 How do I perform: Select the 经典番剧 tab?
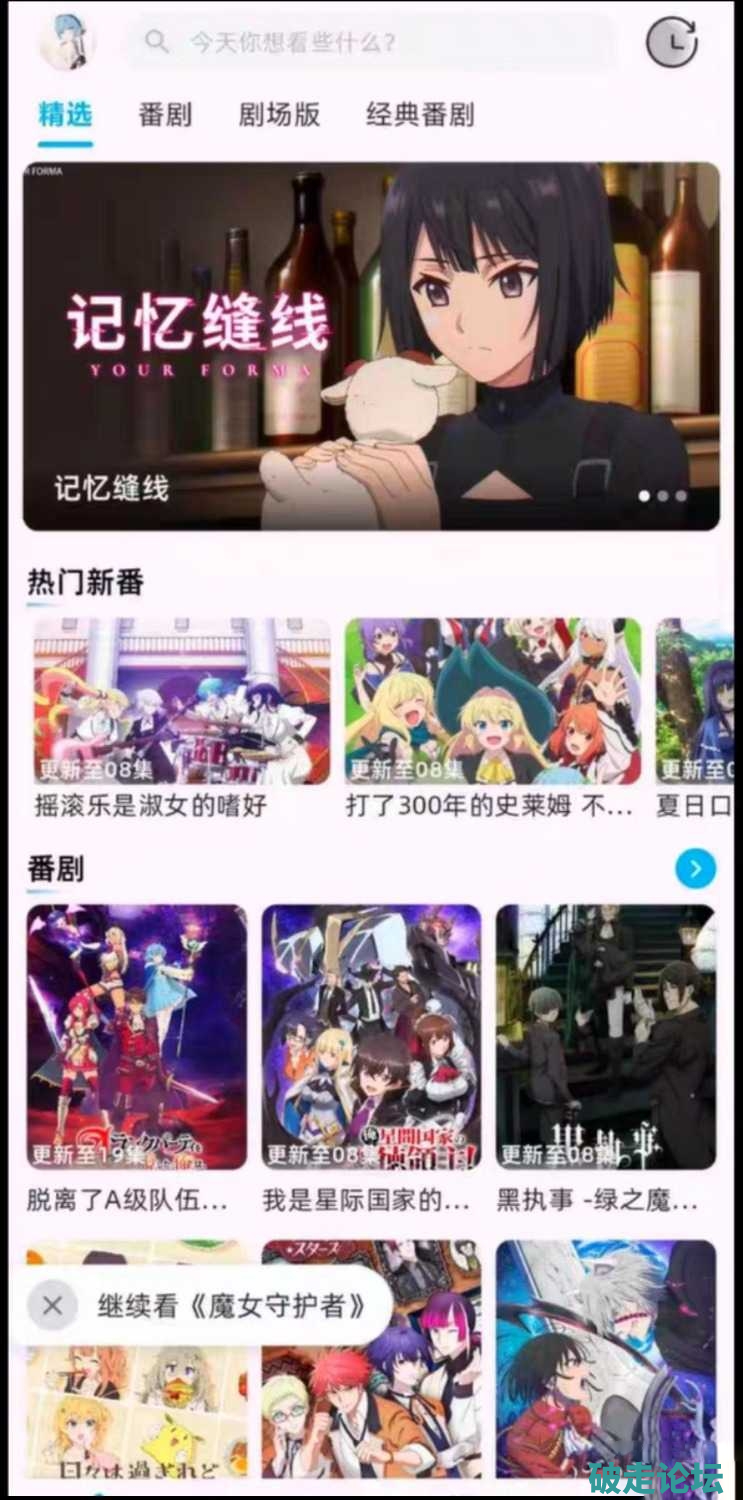coord(419,115)
